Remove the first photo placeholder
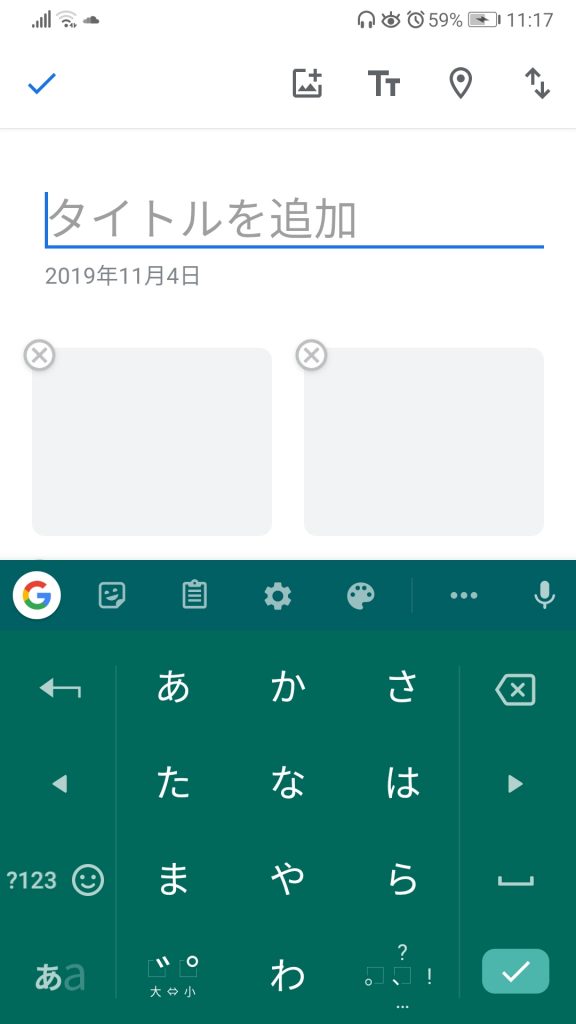This screenshot has height=1024, width=576. (39, 355)
